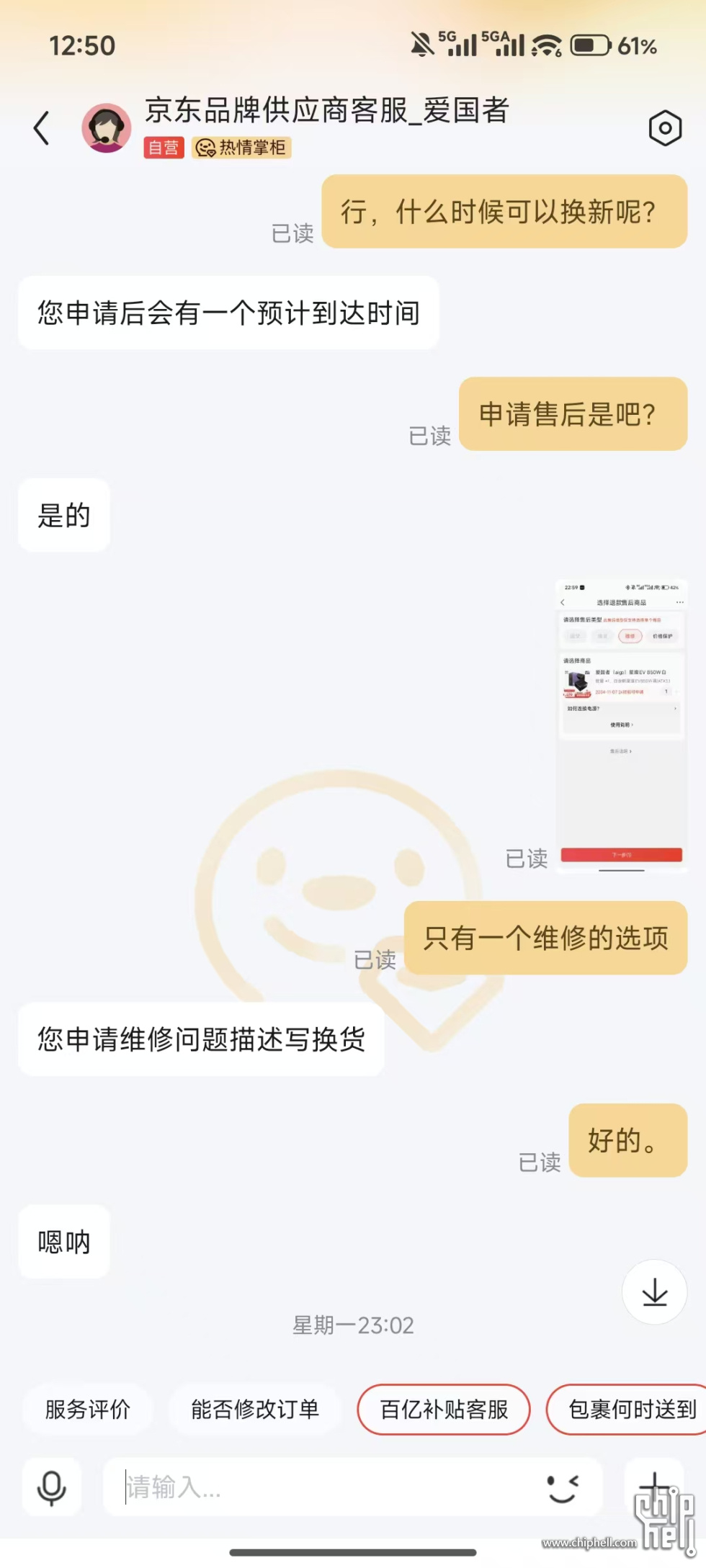Open the sent after-sales screenshot image
The image size is (706, 1568).
point(621,722)
